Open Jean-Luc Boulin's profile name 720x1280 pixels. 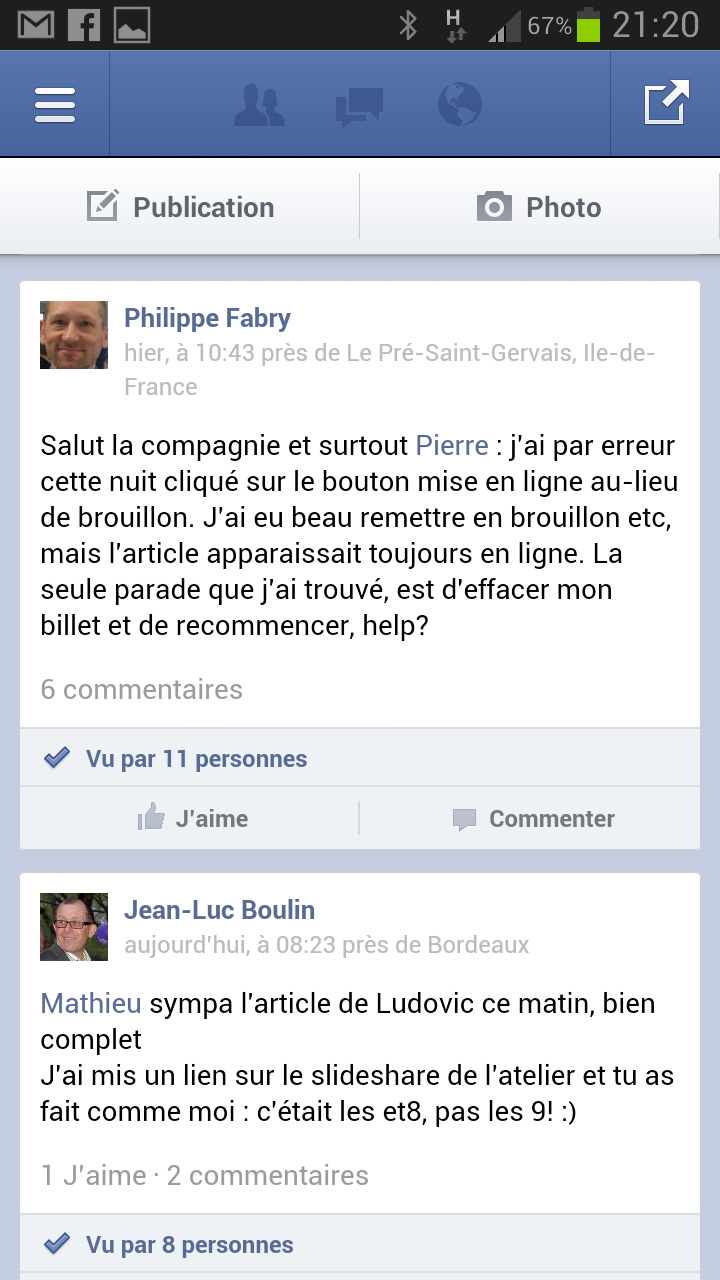pos(220,910)
